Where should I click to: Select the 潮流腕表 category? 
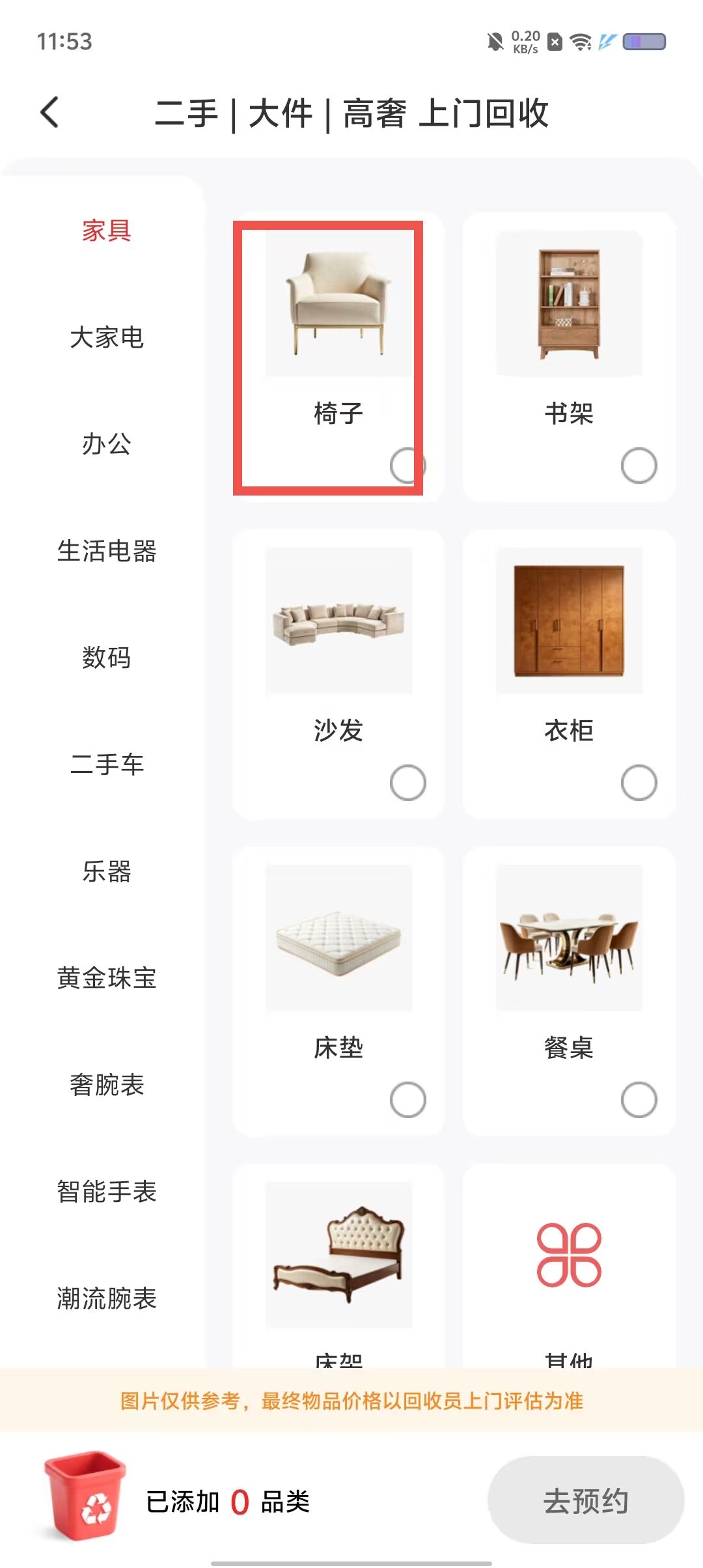point(106,1298)
